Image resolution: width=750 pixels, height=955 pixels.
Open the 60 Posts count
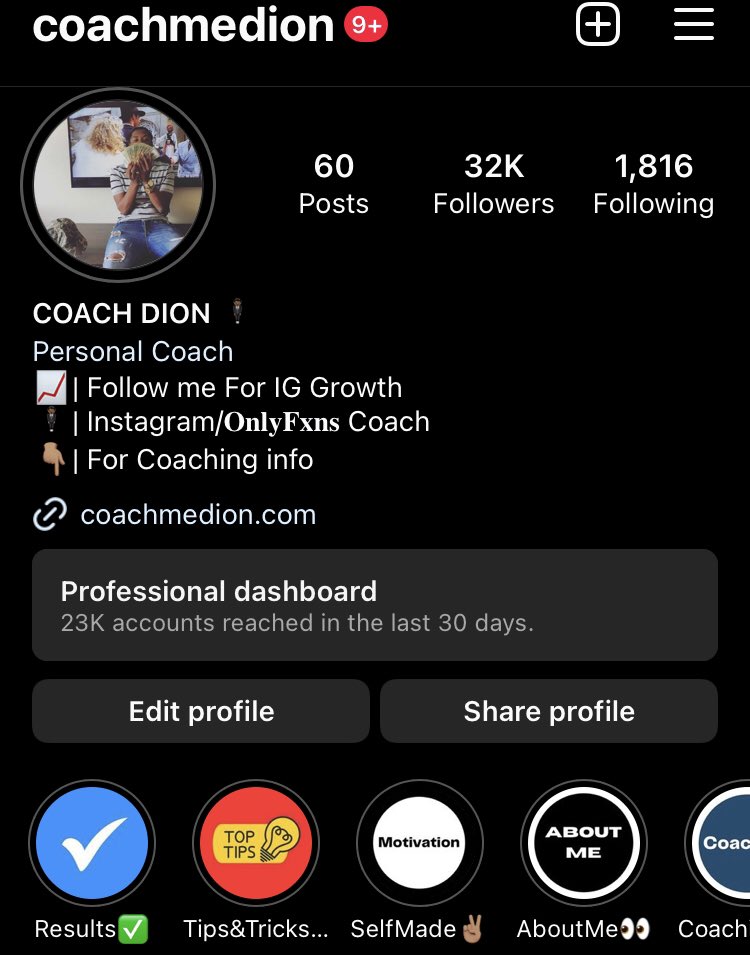333,184
